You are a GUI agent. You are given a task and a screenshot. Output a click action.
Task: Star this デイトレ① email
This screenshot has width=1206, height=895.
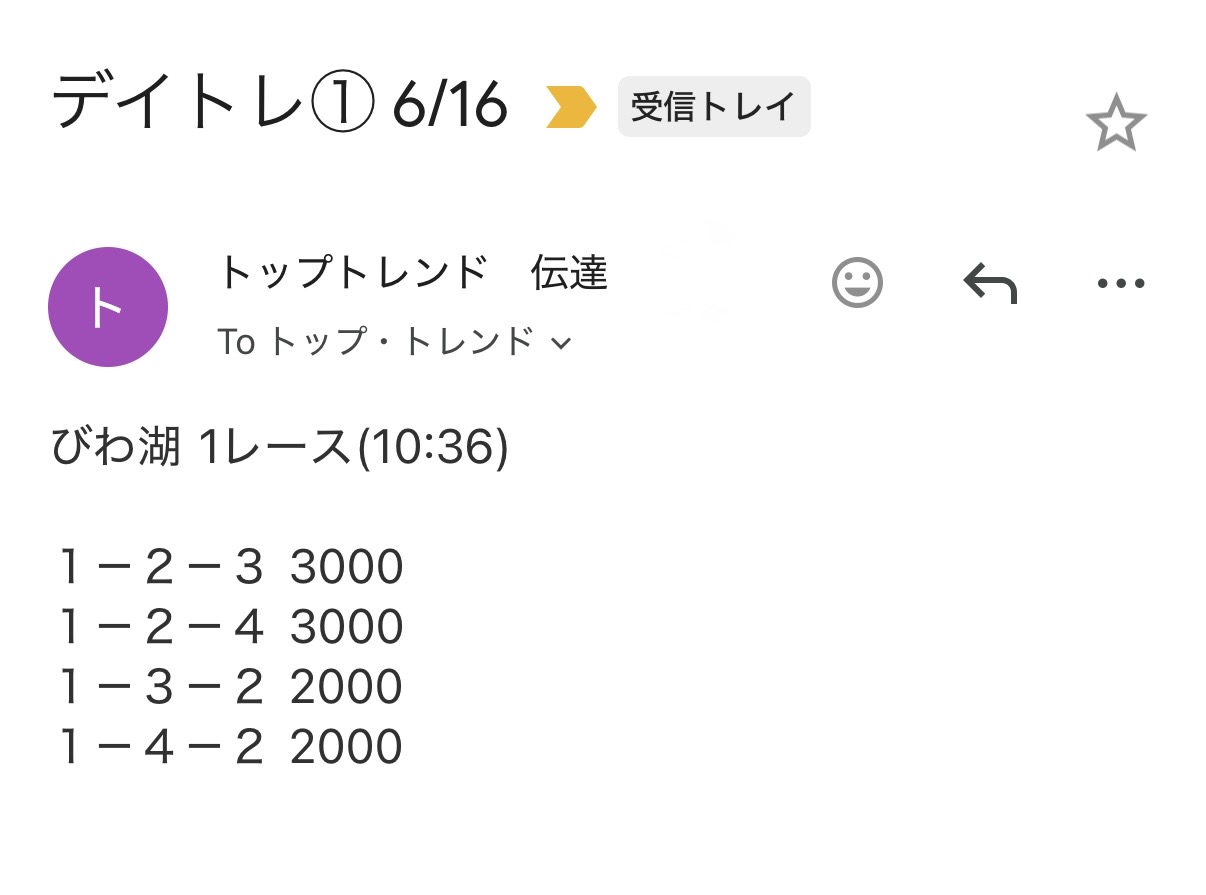tap(1115, 126)
